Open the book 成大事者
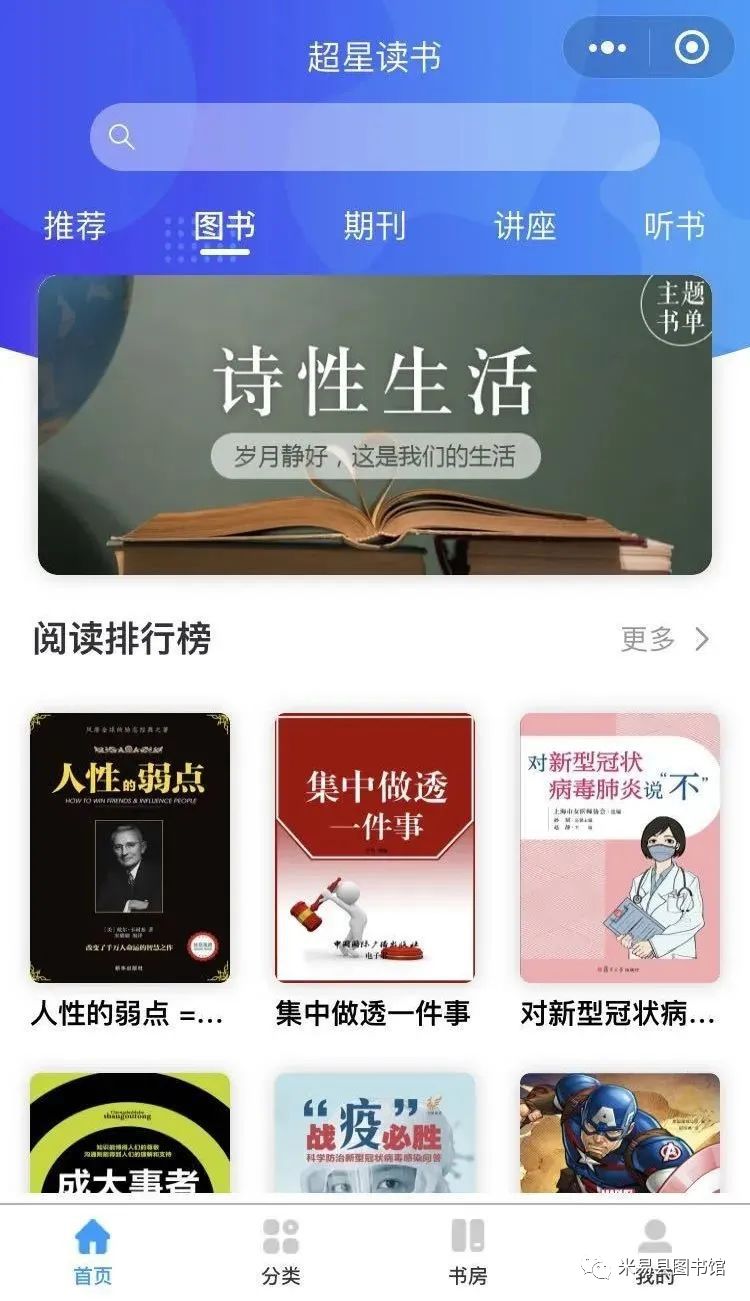The width and height of the screenshot is (750, 1301). (x=130, y=1134)
